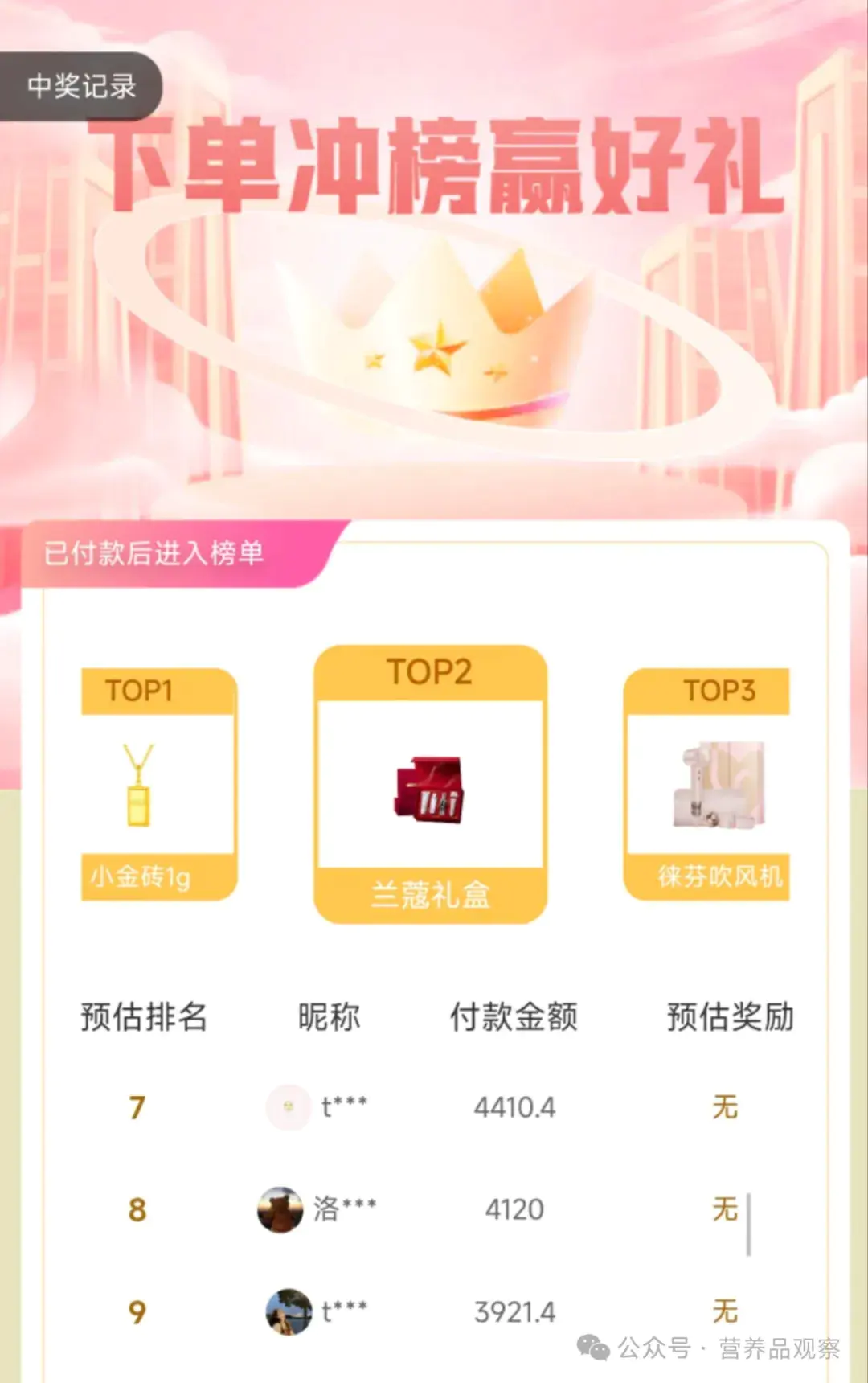
Task: Select the TOP1 小金砖1g prize card
Action: click(158, 784)
